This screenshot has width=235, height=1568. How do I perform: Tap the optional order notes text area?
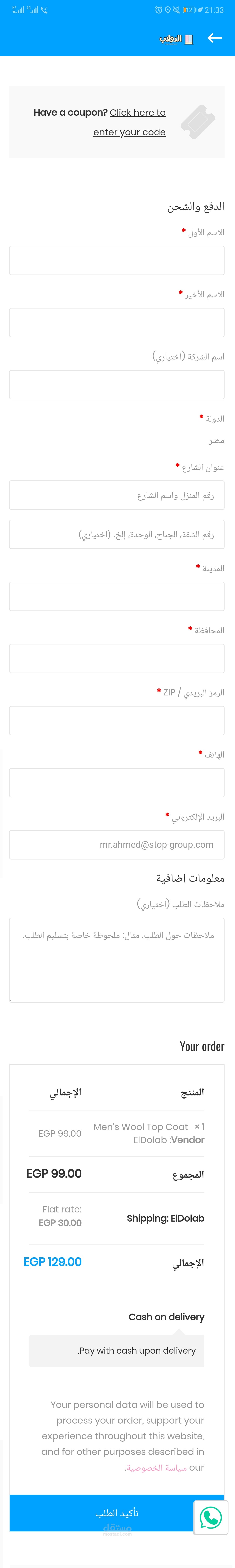point(117,961)
